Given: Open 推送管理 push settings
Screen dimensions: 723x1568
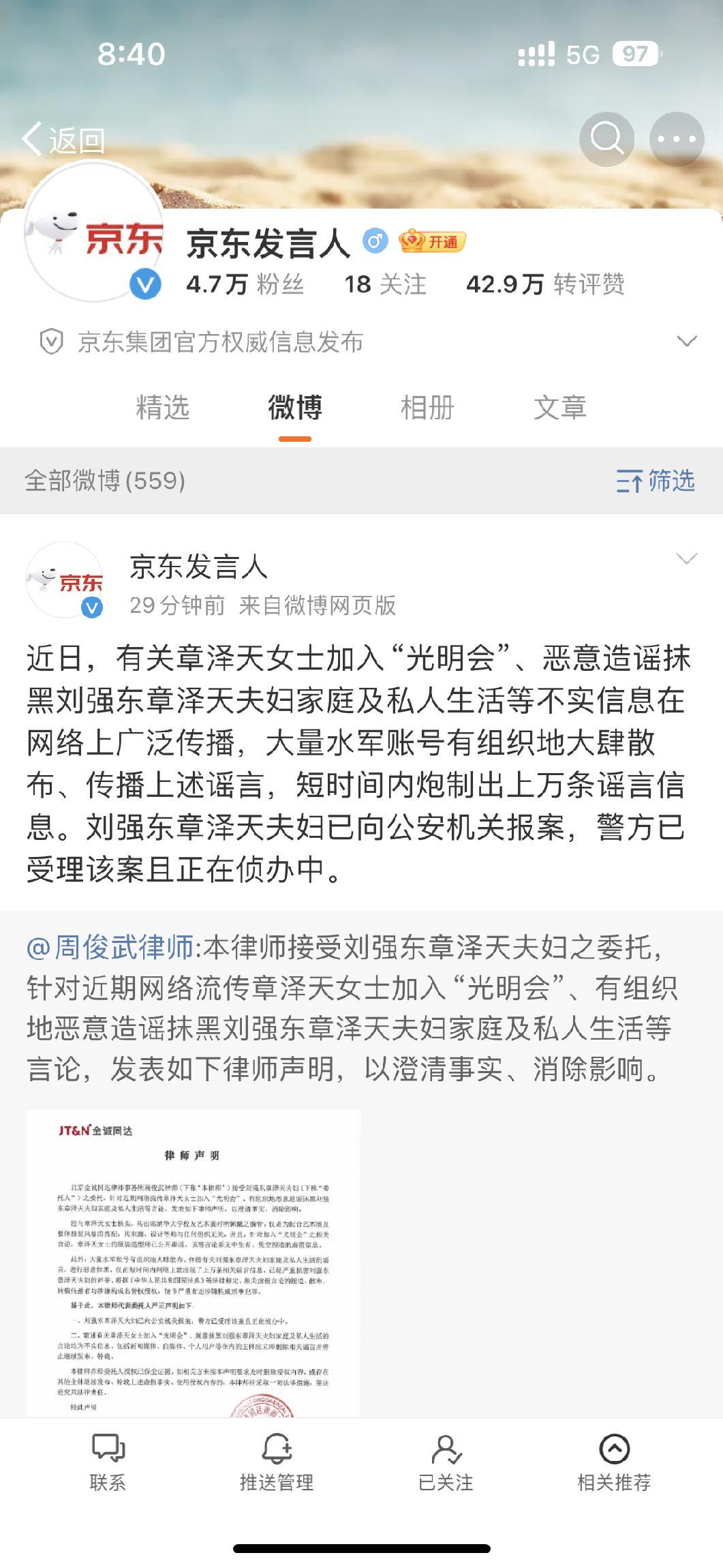Looking at the screenshot, I should pyautogui.click(x=277, y=1462).
